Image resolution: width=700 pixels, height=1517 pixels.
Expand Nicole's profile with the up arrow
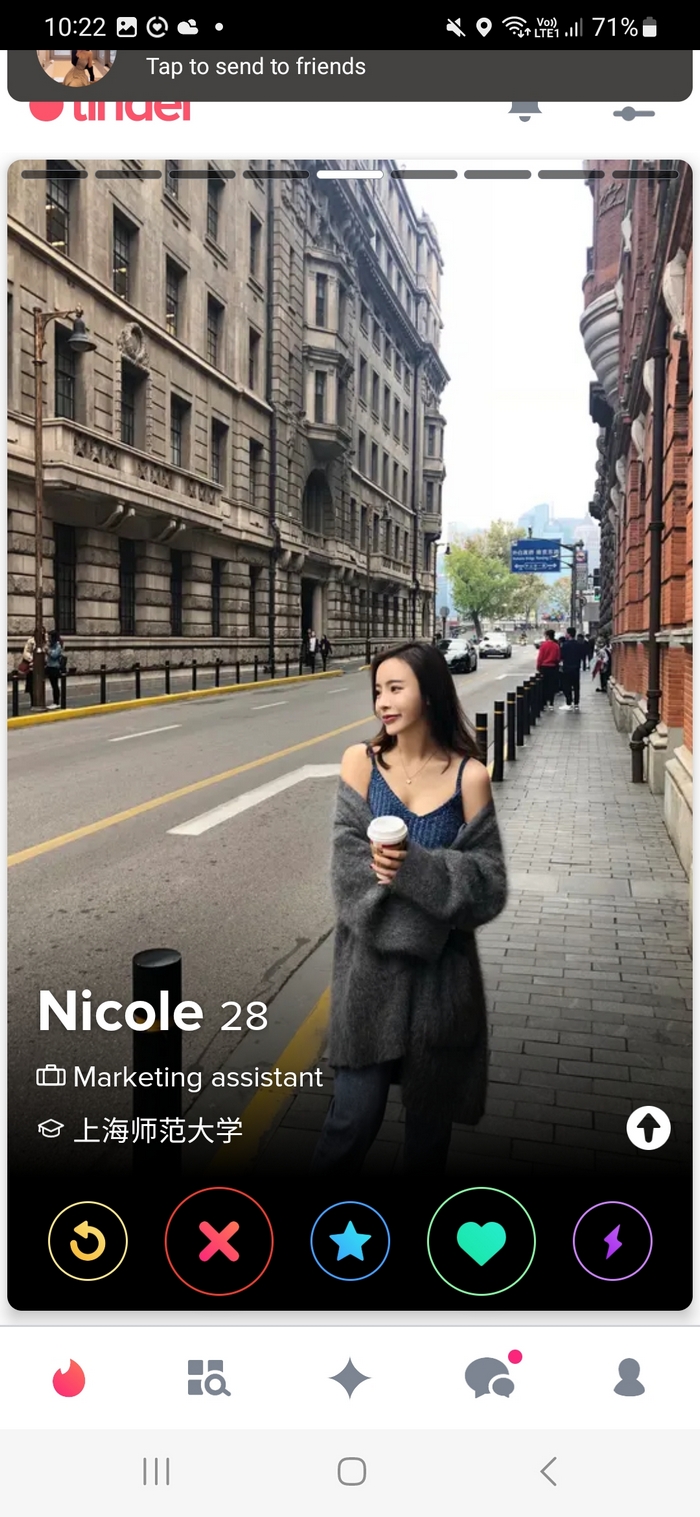(648, 1129)
